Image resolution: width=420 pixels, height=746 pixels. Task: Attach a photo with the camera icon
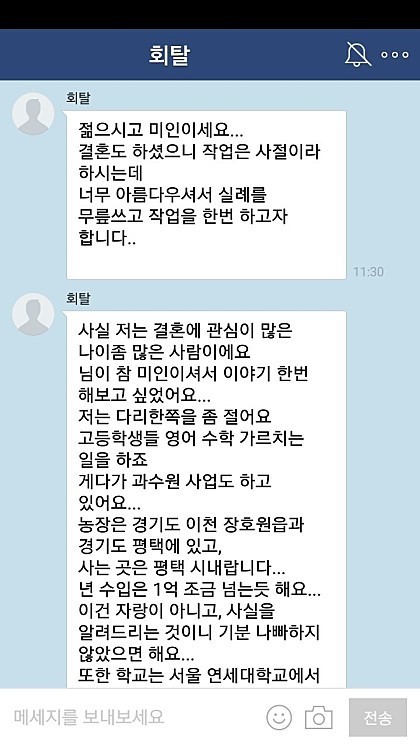pyautogui.click(x=319, y=717)
